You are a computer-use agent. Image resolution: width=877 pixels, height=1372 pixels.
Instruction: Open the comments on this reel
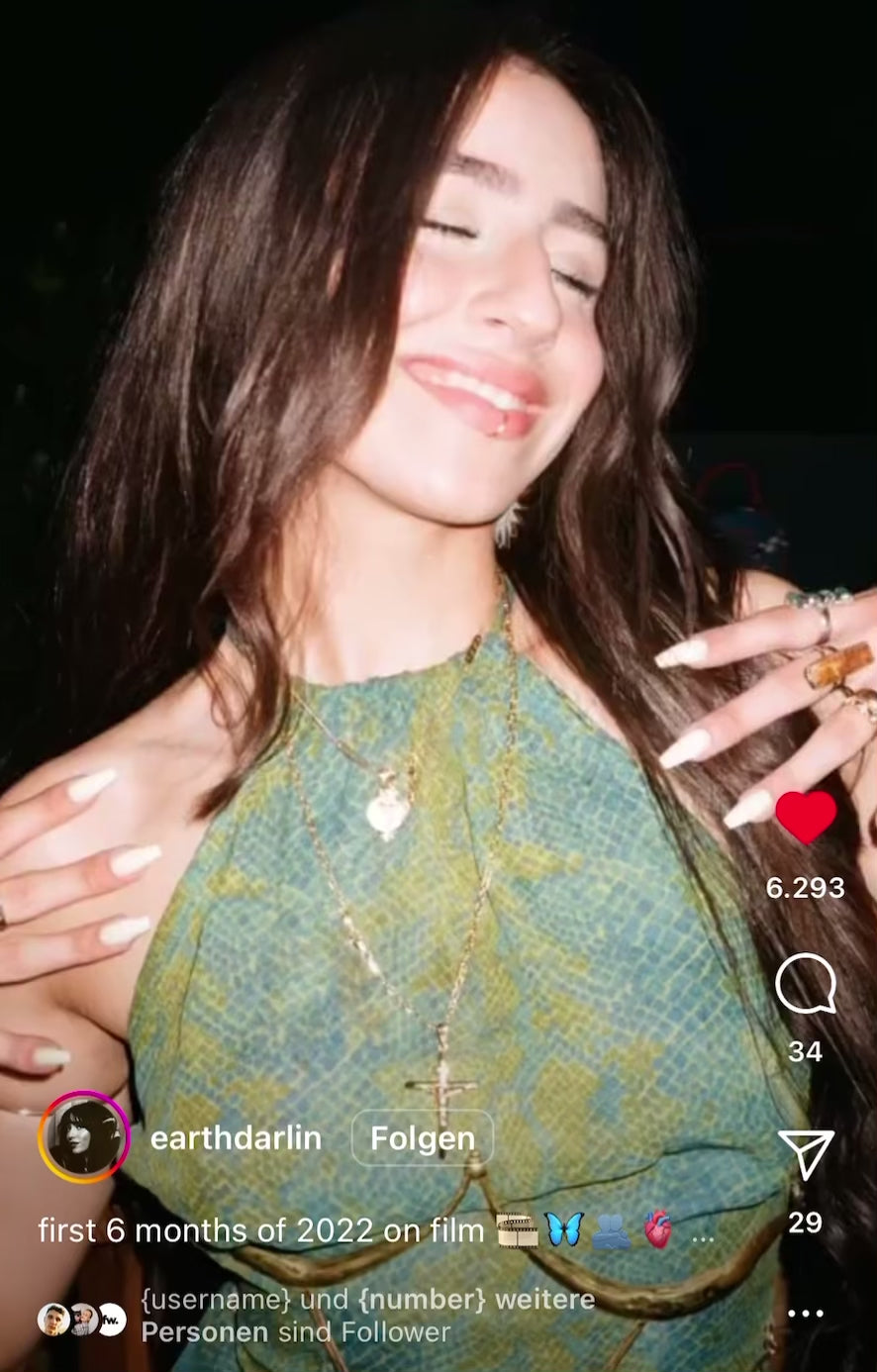(x=805, y=984)
